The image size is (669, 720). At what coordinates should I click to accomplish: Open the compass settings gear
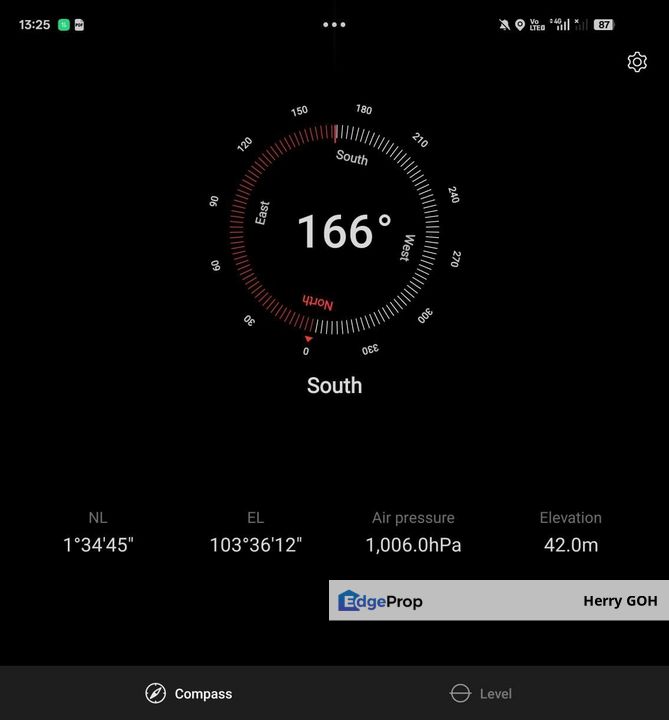(x=637, y=62)
